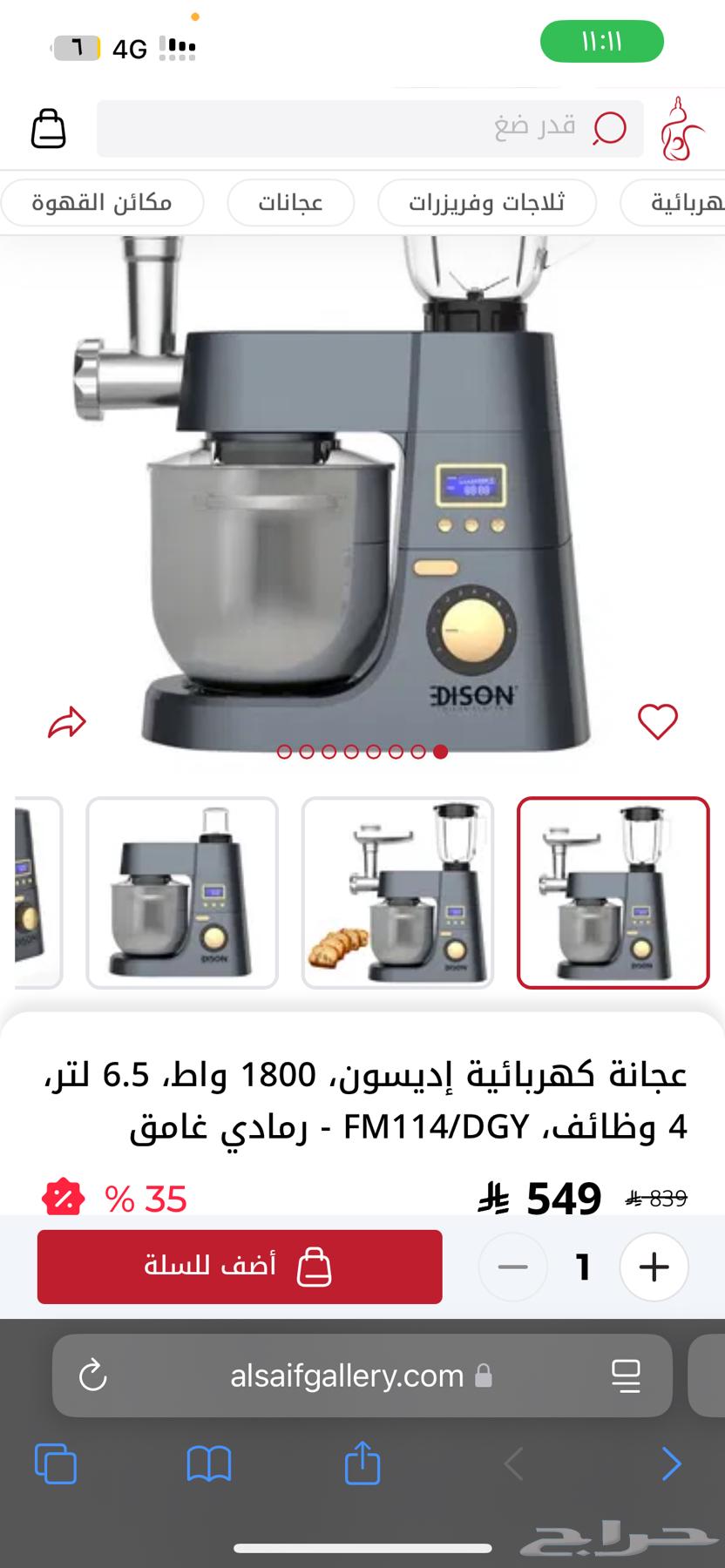Add the product to favorites with the heart toggle

coord(658,720)
